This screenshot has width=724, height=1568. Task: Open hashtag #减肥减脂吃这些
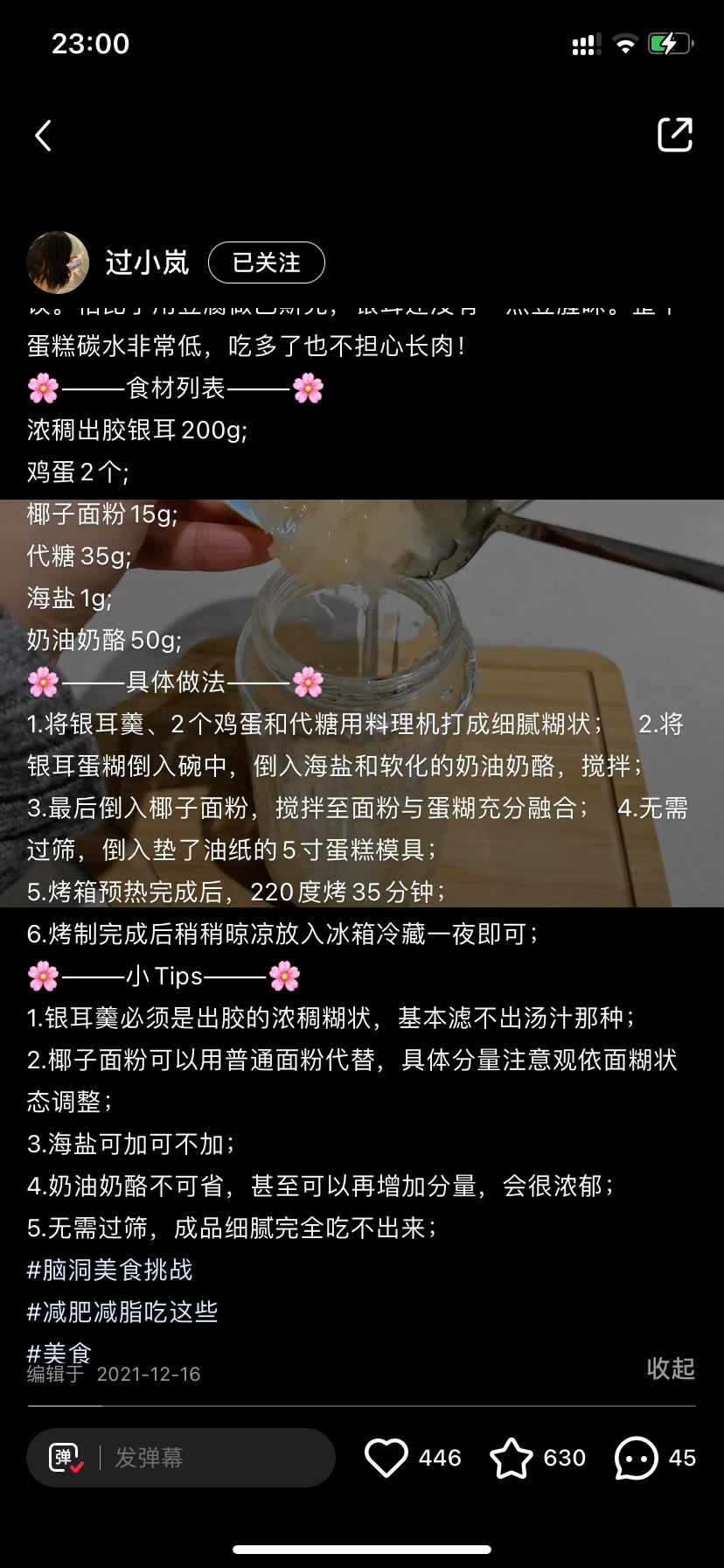[122, 1312]
